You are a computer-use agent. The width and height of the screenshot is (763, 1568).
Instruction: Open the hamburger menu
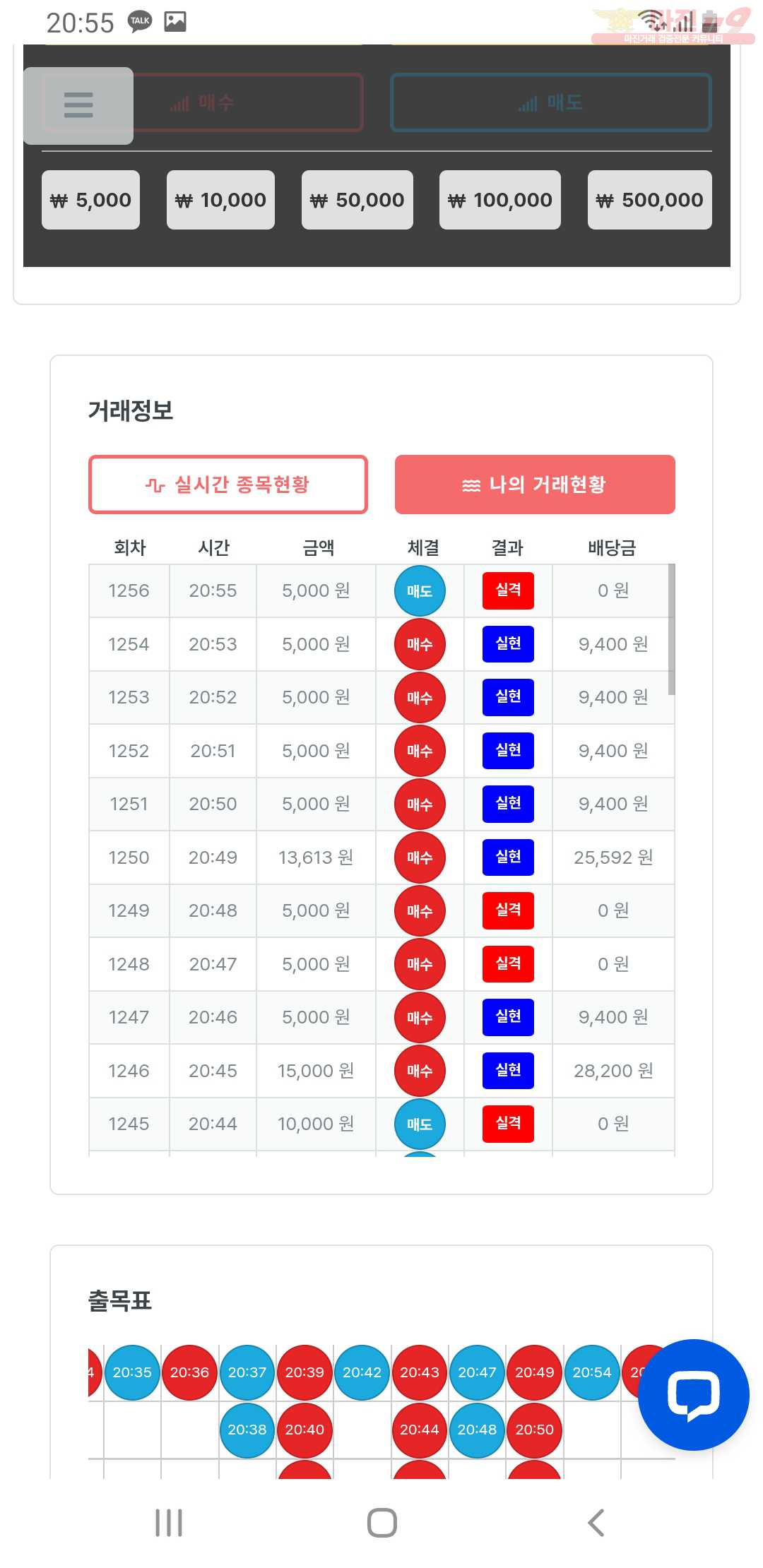point(78,105)
